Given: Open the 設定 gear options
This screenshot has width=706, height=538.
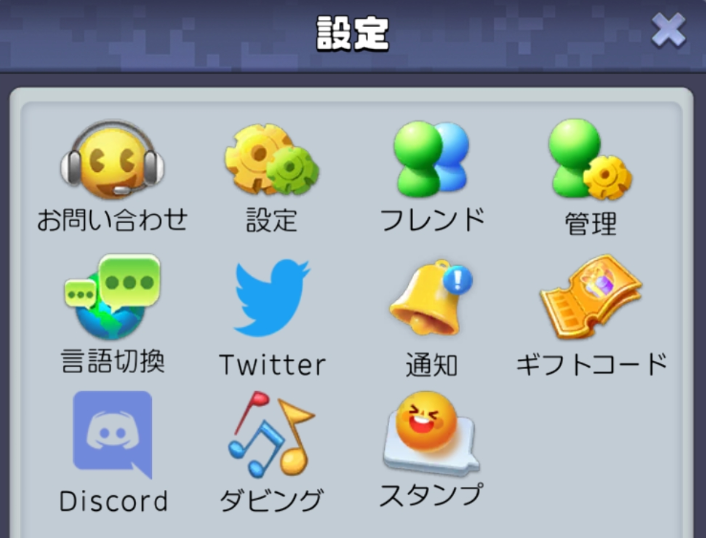Looking at the screenshot, I should (271, 160).
